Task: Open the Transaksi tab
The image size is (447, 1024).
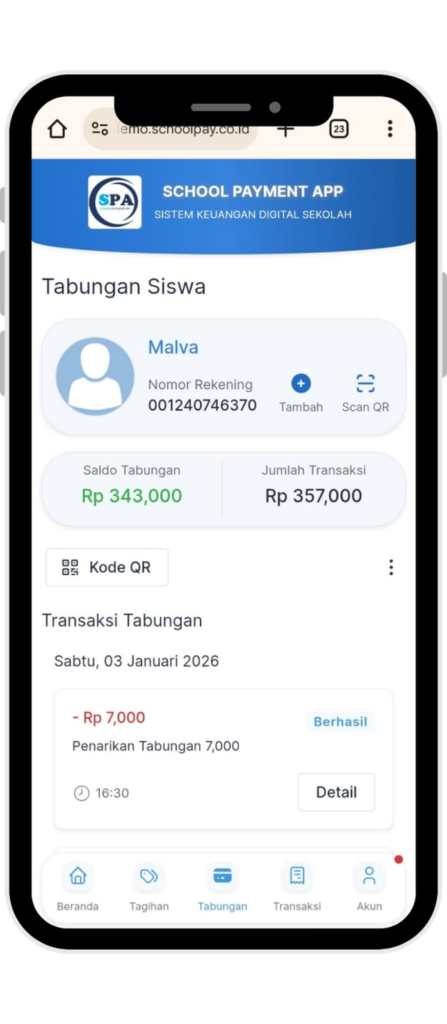Action: (x=297, y=887)
